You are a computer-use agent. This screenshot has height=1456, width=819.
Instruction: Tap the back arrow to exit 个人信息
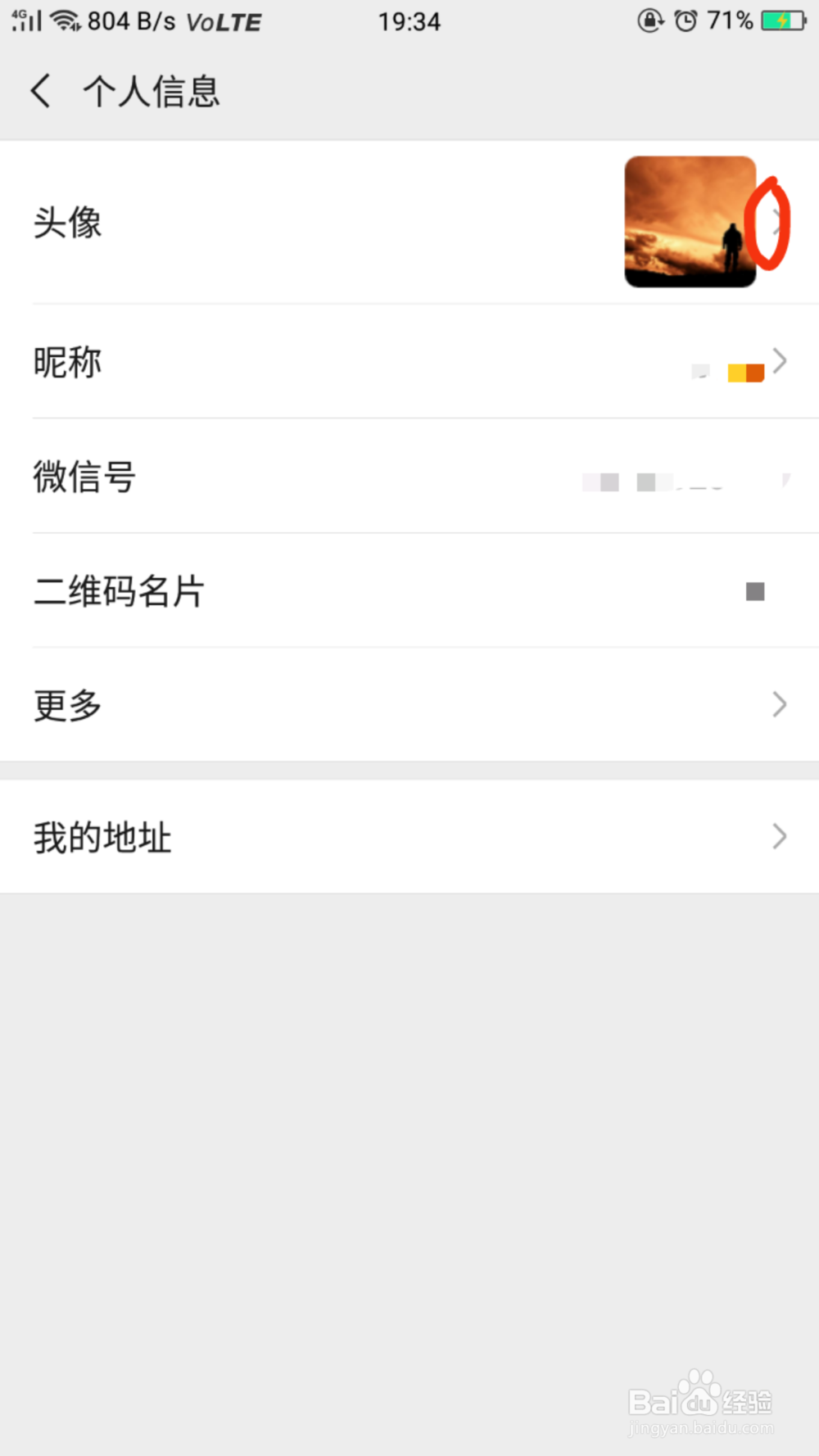point(40,91)
